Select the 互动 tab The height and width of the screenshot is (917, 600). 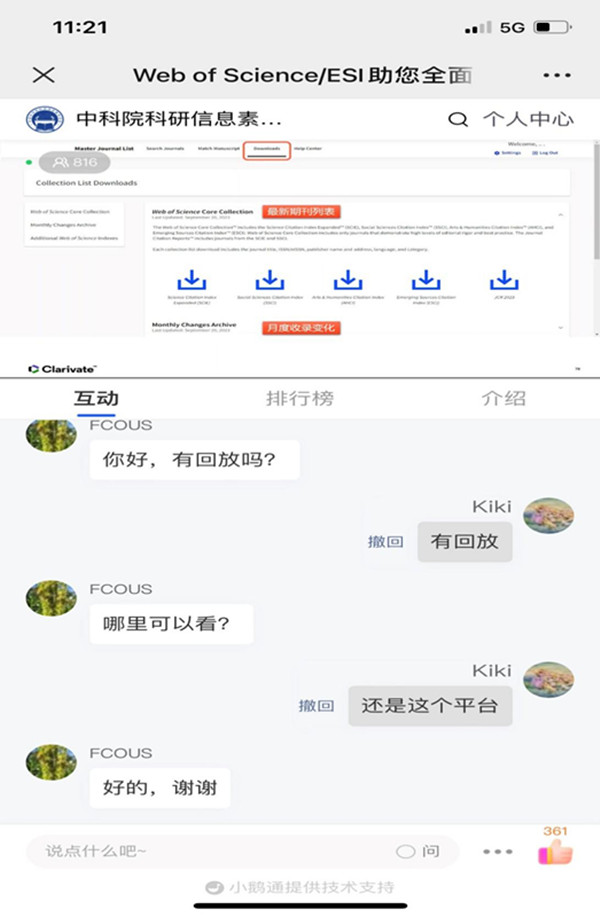(x=97, y=398)
